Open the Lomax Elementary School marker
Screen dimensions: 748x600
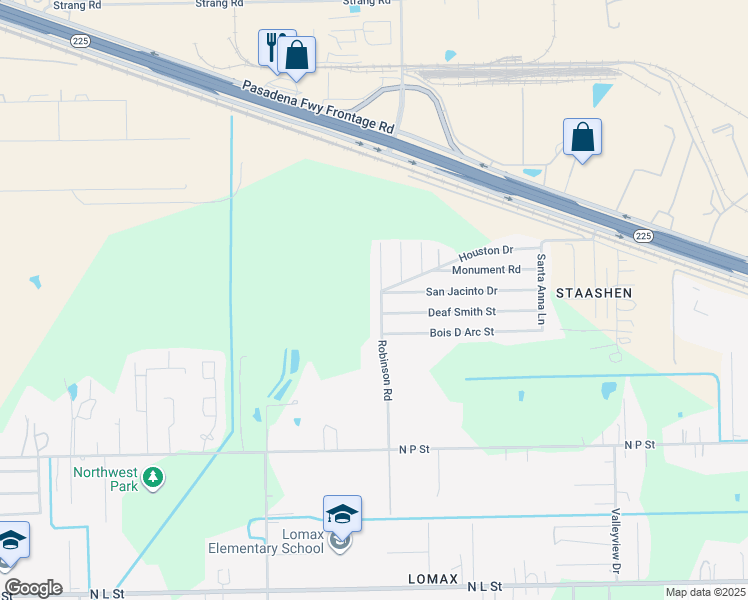[x=342, y=515]
